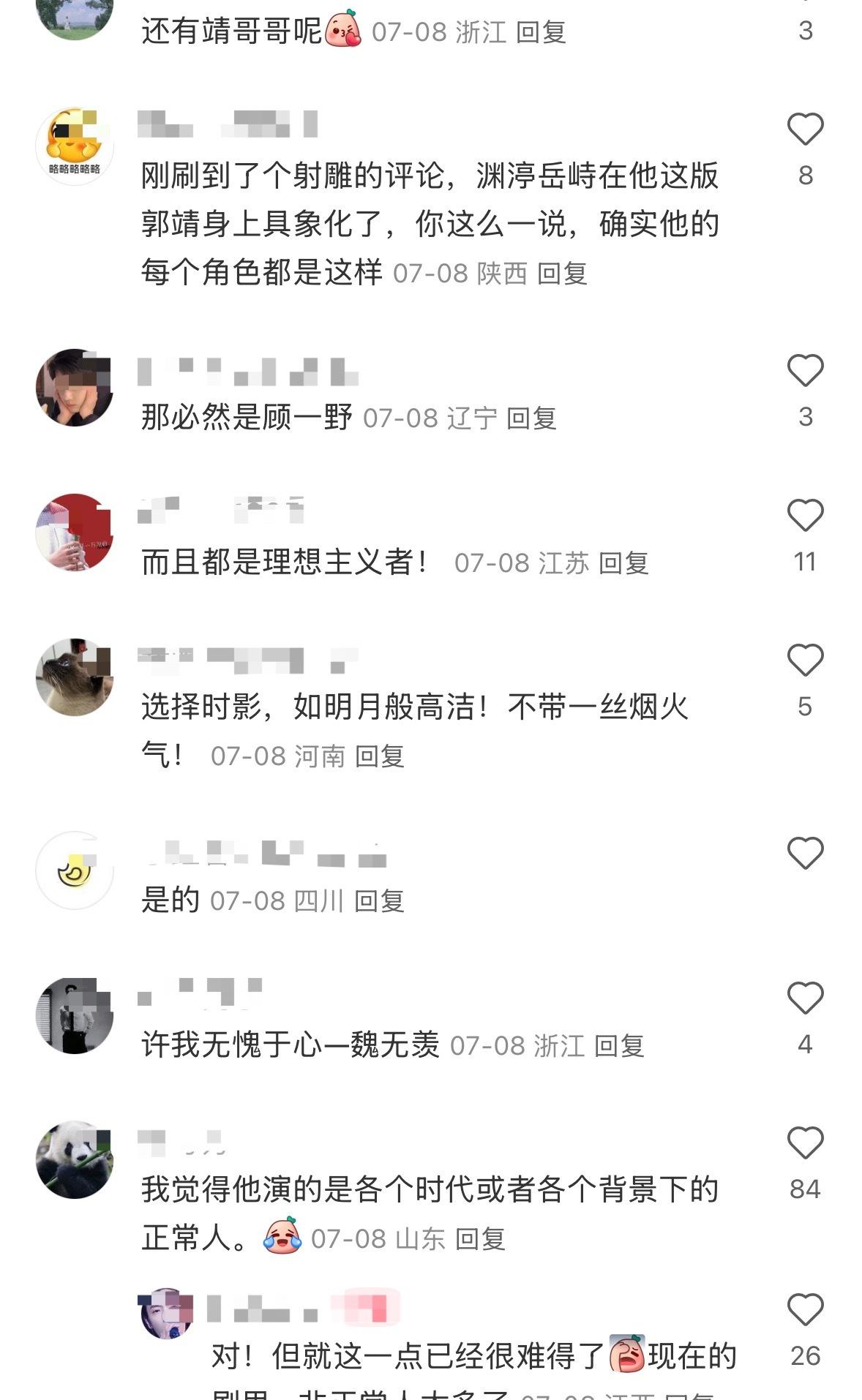Open the cat avatar commenter's profile
The width and height of the screenshot is (862, 1400).
(x=75, y=677)
